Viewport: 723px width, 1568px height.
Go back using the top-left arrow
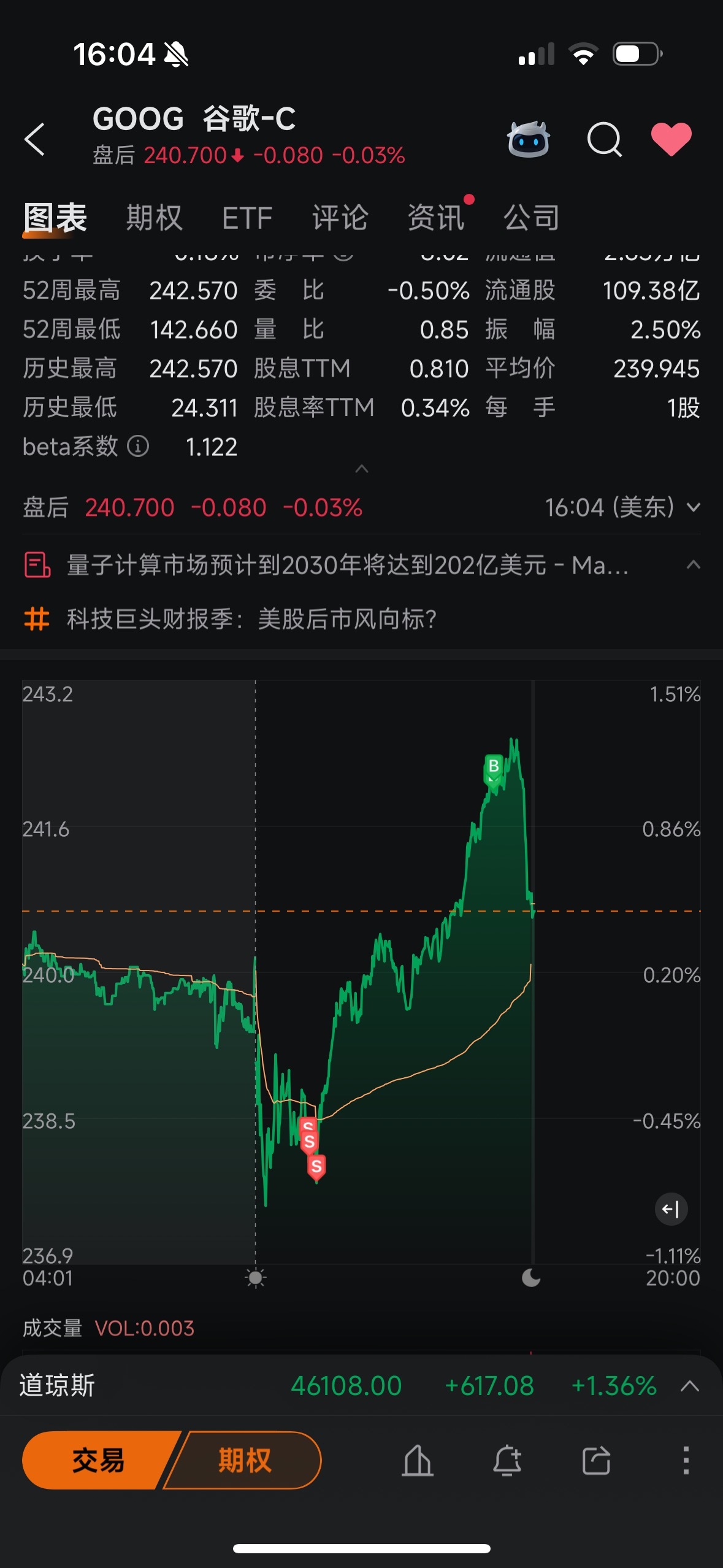pyautogui.click(x=34, y=139)
